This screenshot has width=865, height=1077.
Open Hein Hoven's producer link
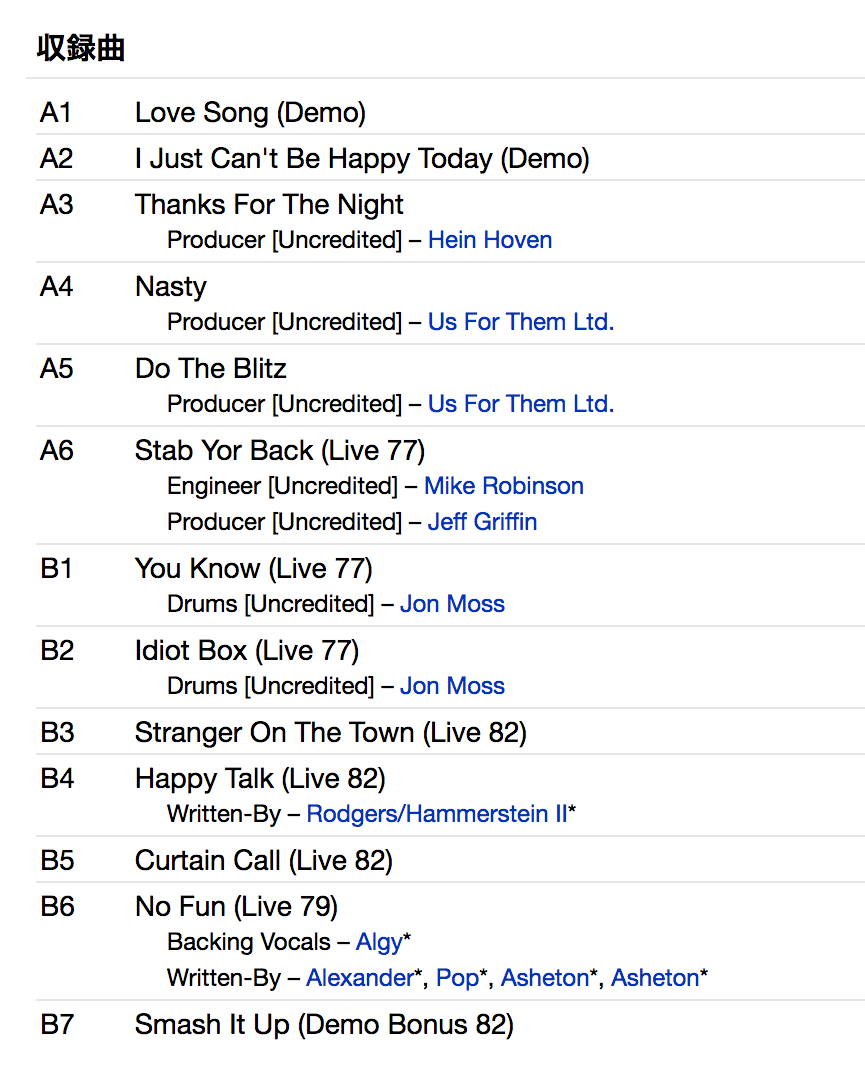[489, 240]
